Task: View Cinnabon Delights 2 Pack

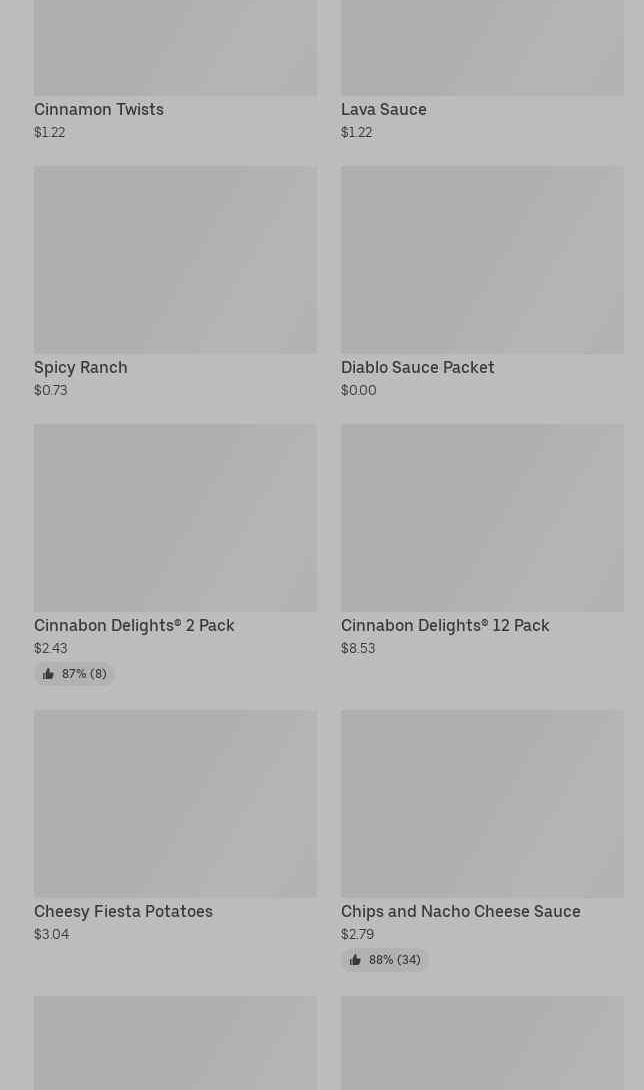Action: pos(175,555)
